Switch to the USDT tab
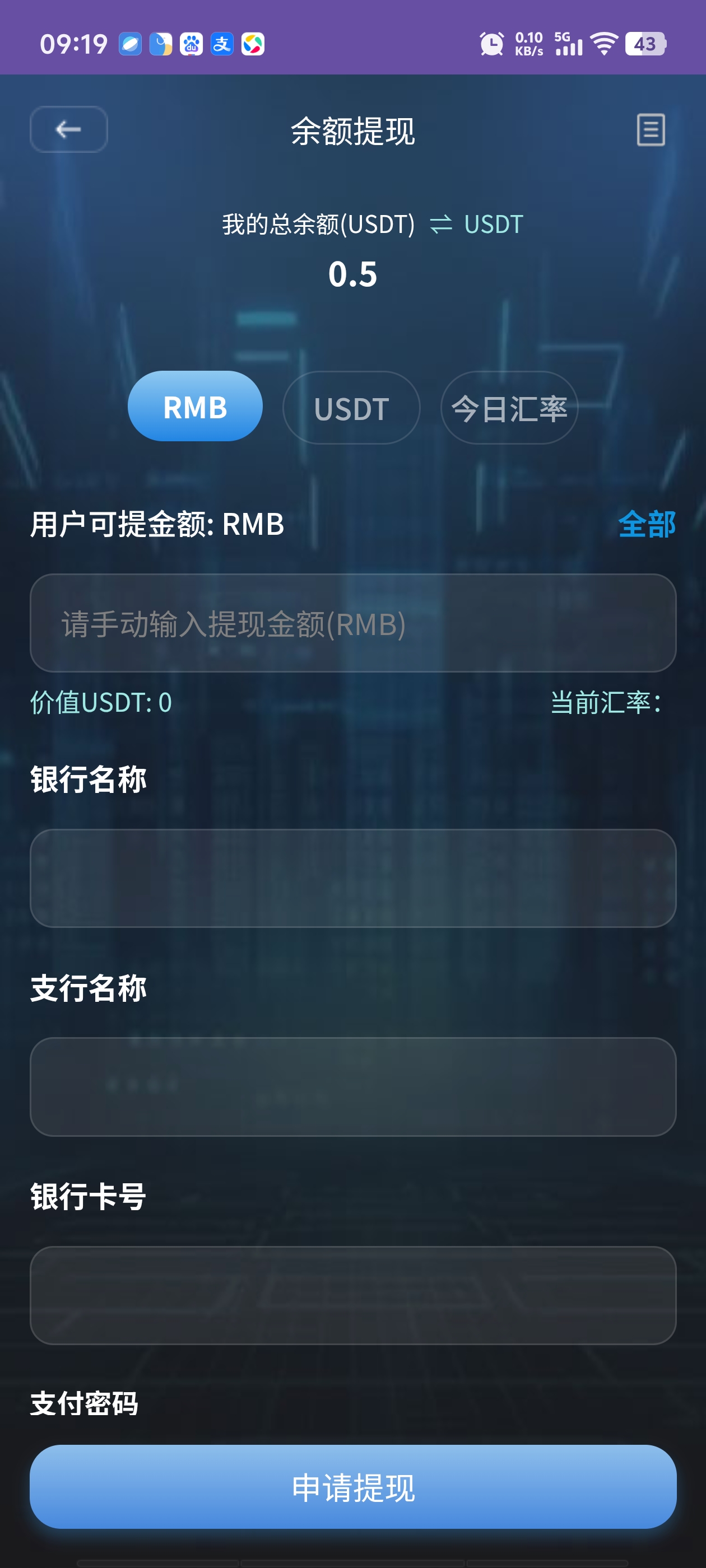 click(x=351, y=408)
